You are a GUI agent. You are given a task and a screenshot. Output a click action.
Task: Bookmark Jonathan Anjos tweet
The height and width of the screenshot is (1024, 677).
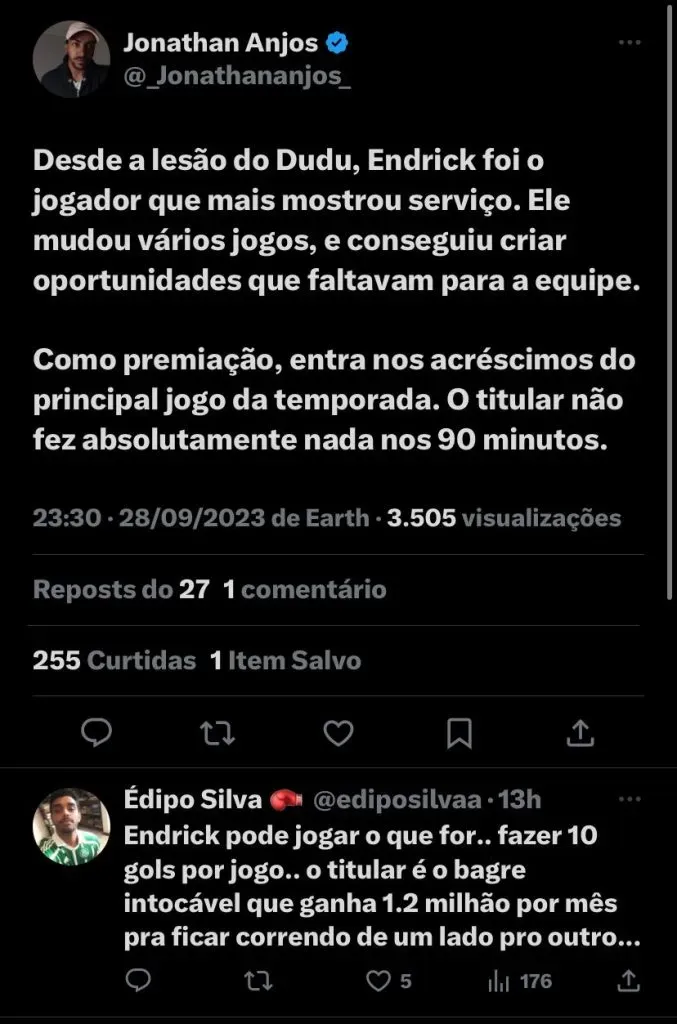pos(459,734)
